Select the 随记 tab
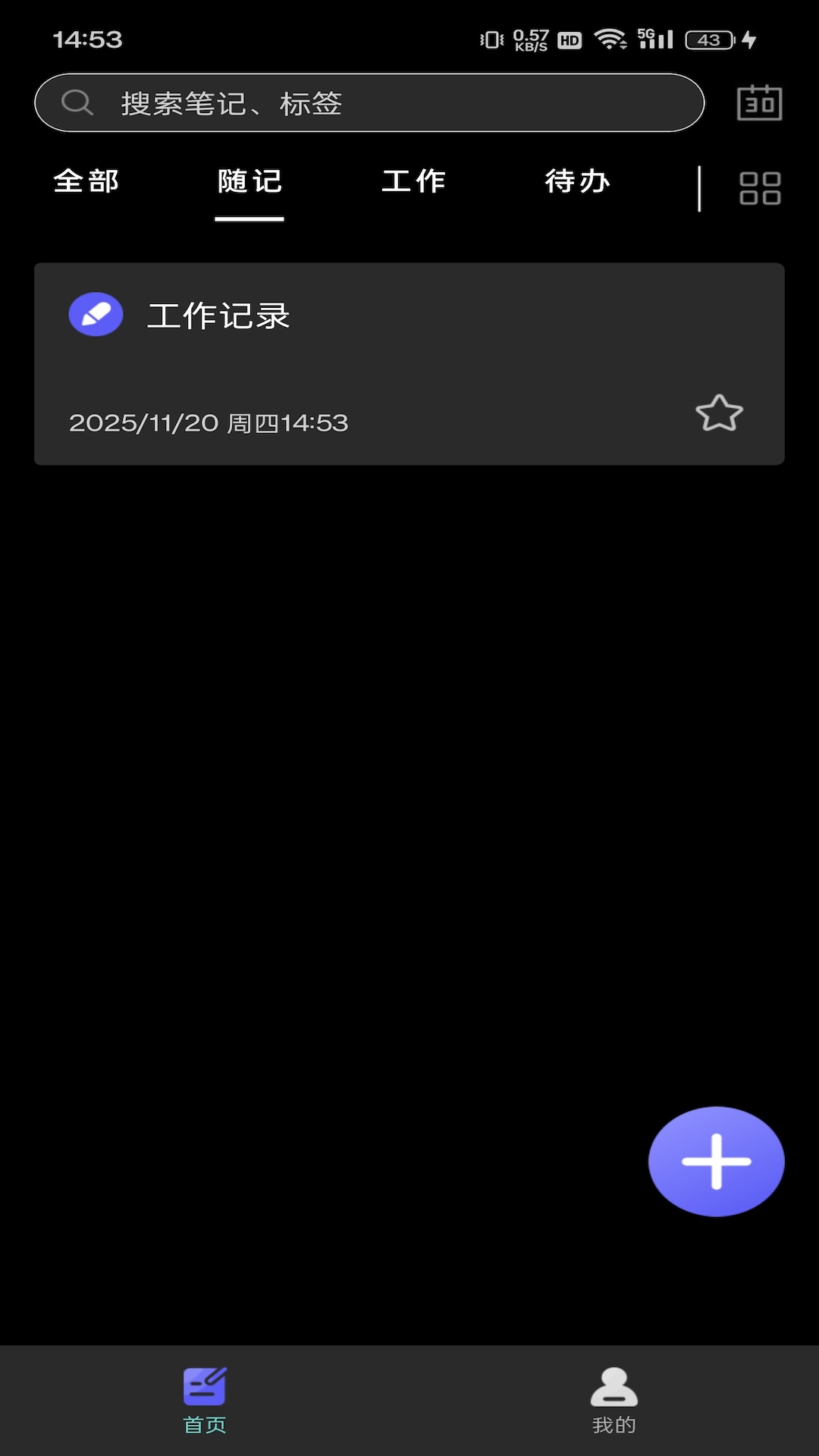Image resolution: width=819 pixels, height=1456 pixels. click(249, 182)
